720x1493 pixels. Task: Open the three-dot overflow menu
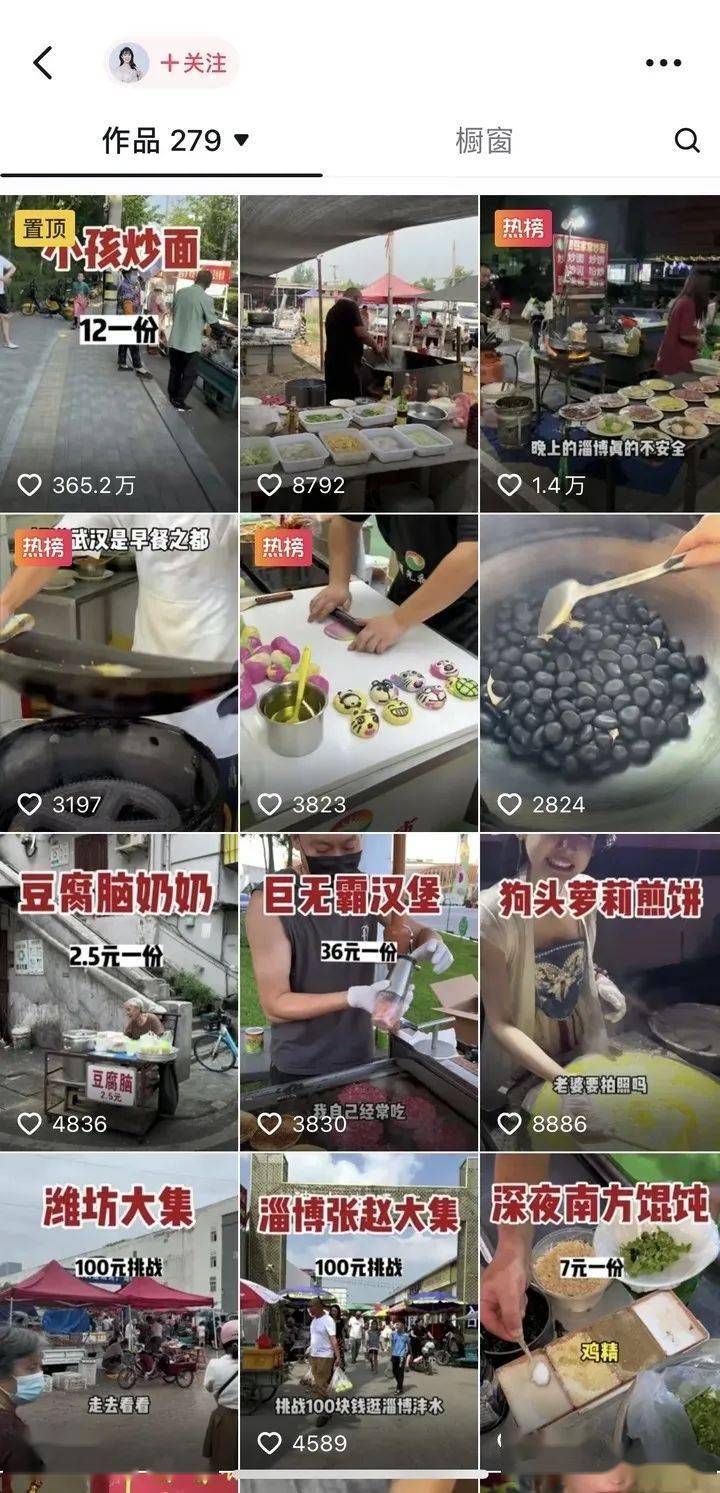coord(663,63)
